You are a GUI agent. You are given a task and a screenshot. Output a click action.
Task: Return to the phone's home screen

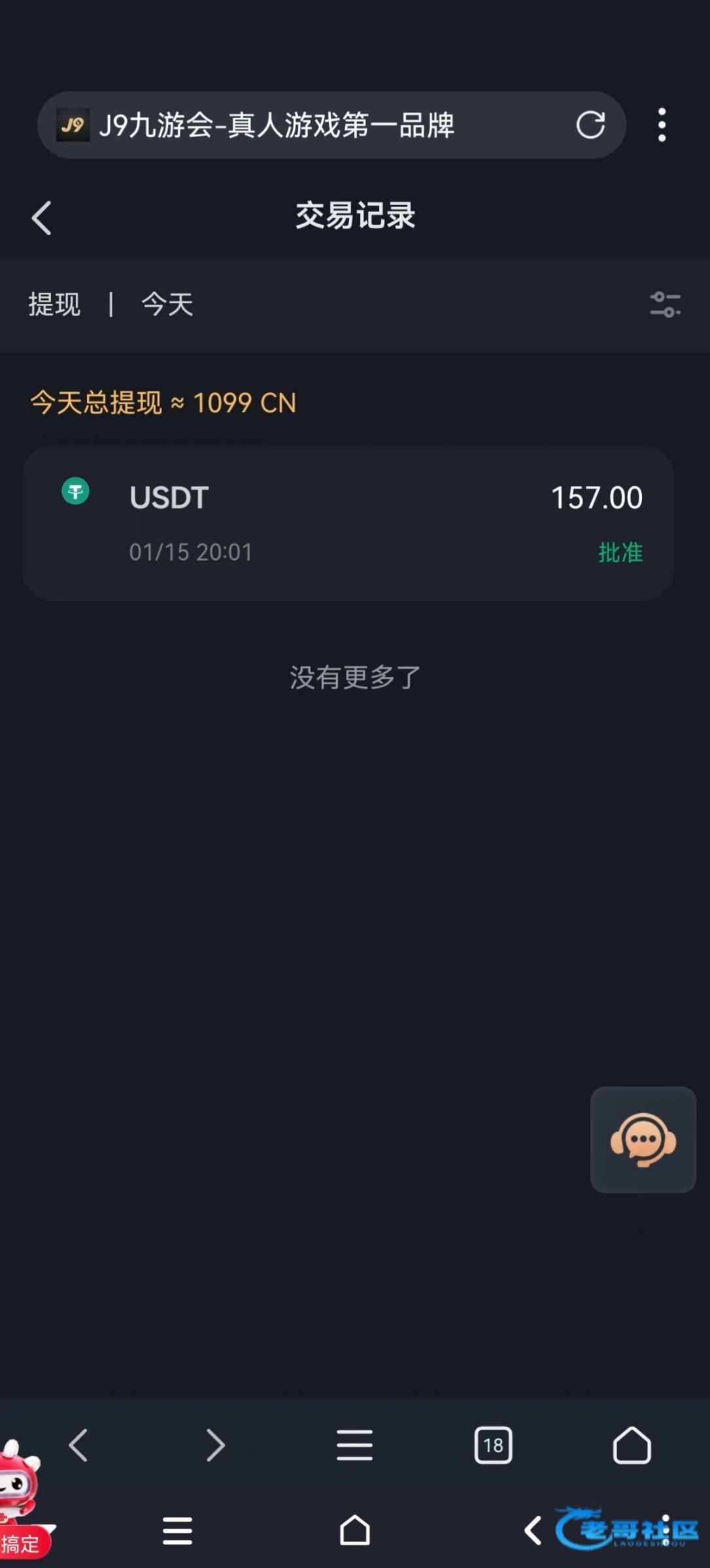pos(354,1530)
